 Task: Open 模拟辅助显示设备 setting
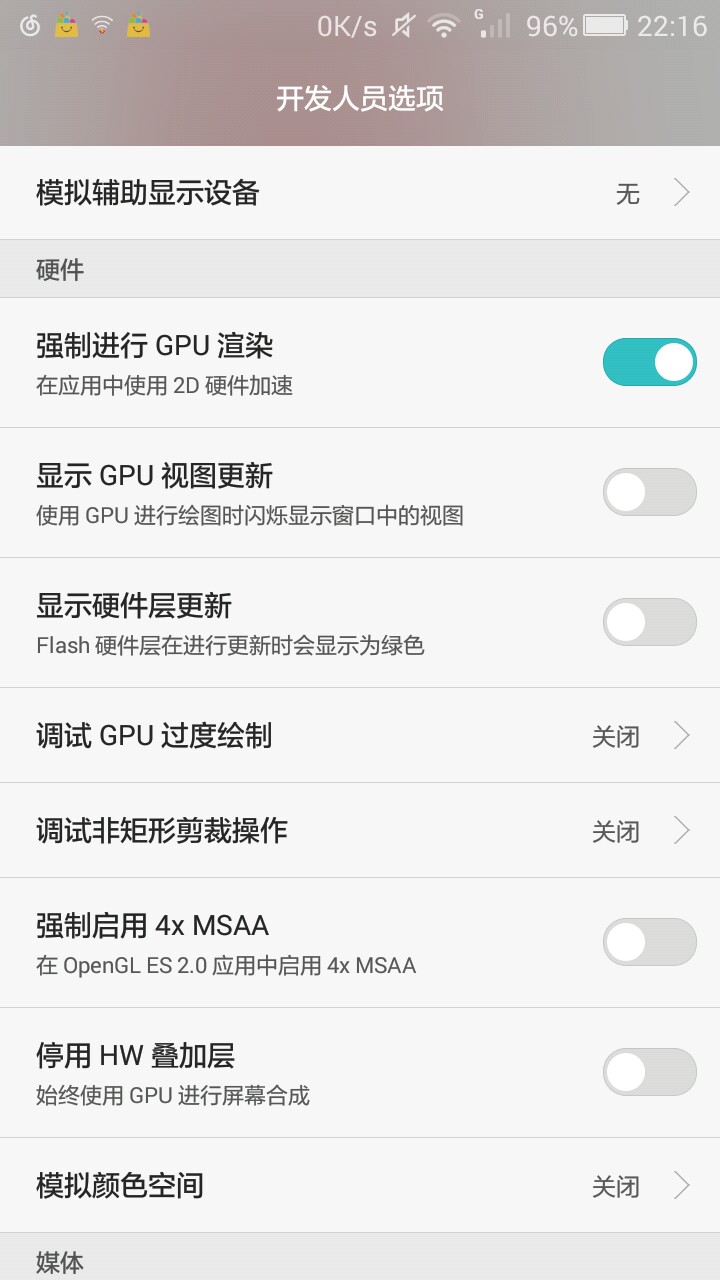[360, 193]
